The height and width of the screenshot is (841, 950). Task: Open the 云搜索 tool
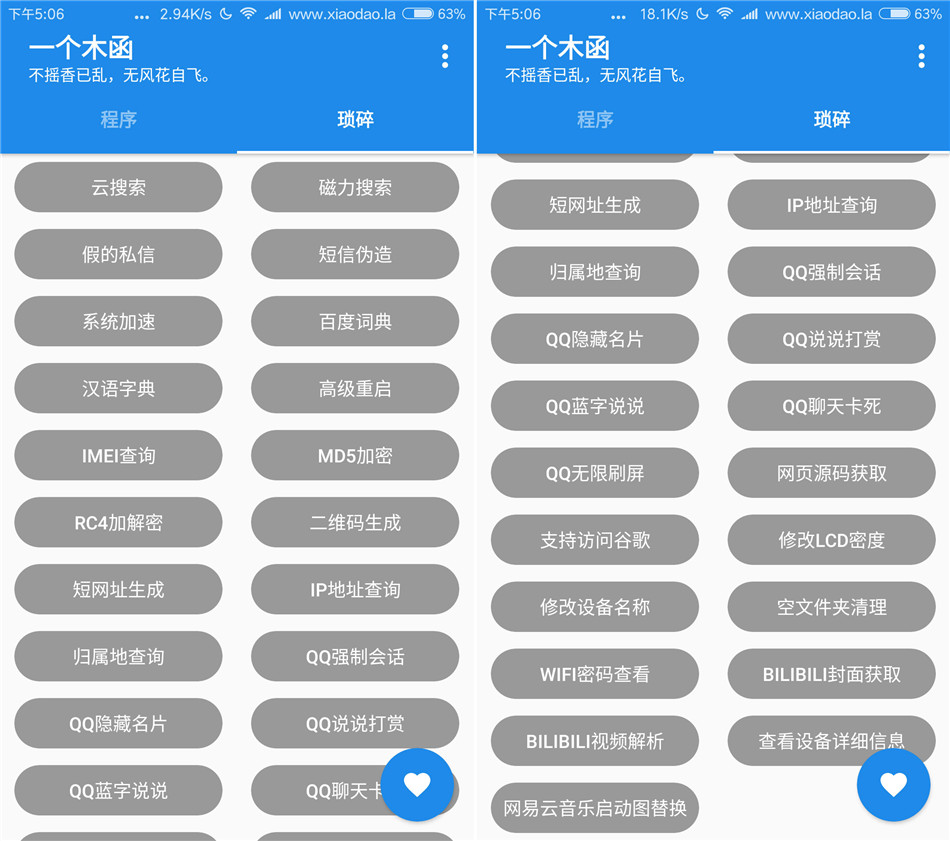click(118, 187)
